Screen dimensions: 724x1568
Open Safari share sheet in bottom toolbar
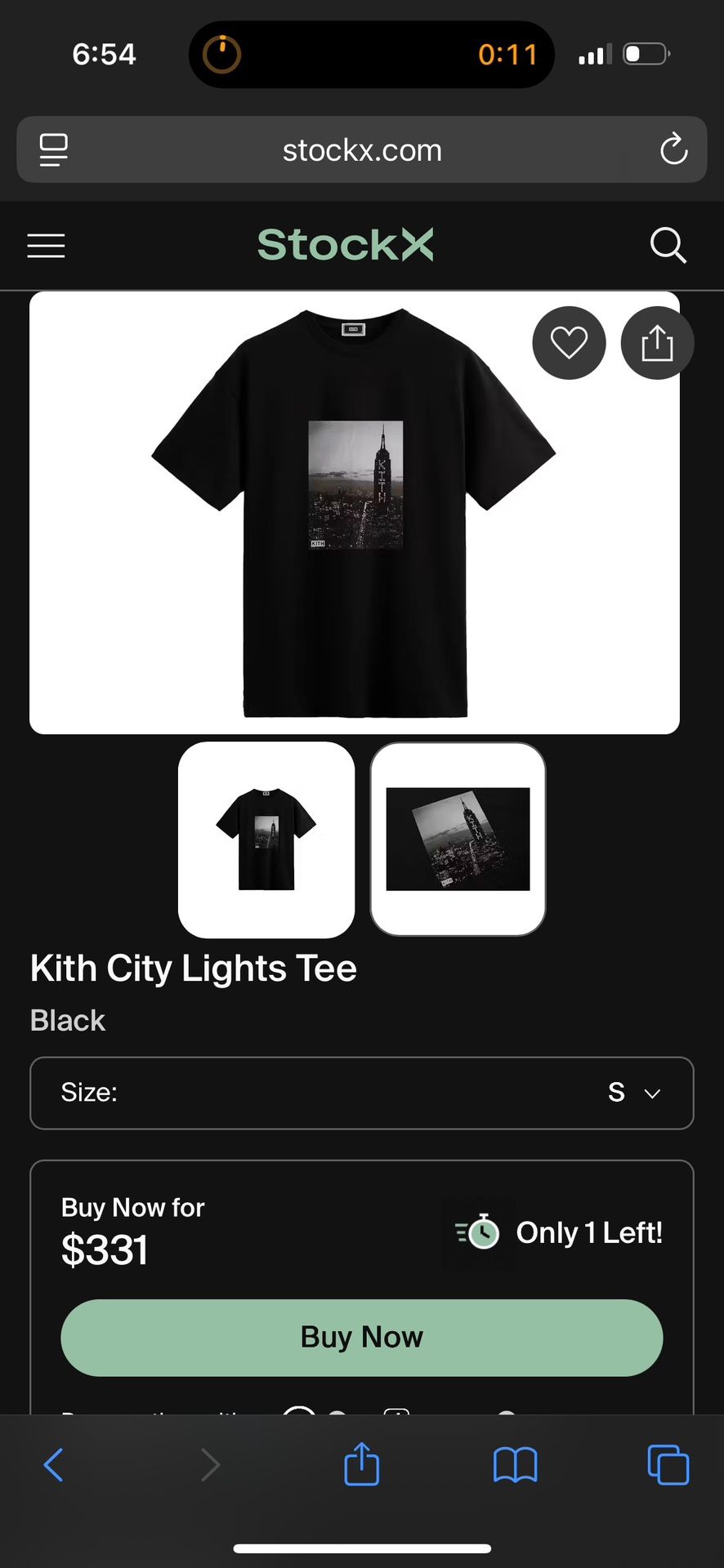[x=362, y=1463]
